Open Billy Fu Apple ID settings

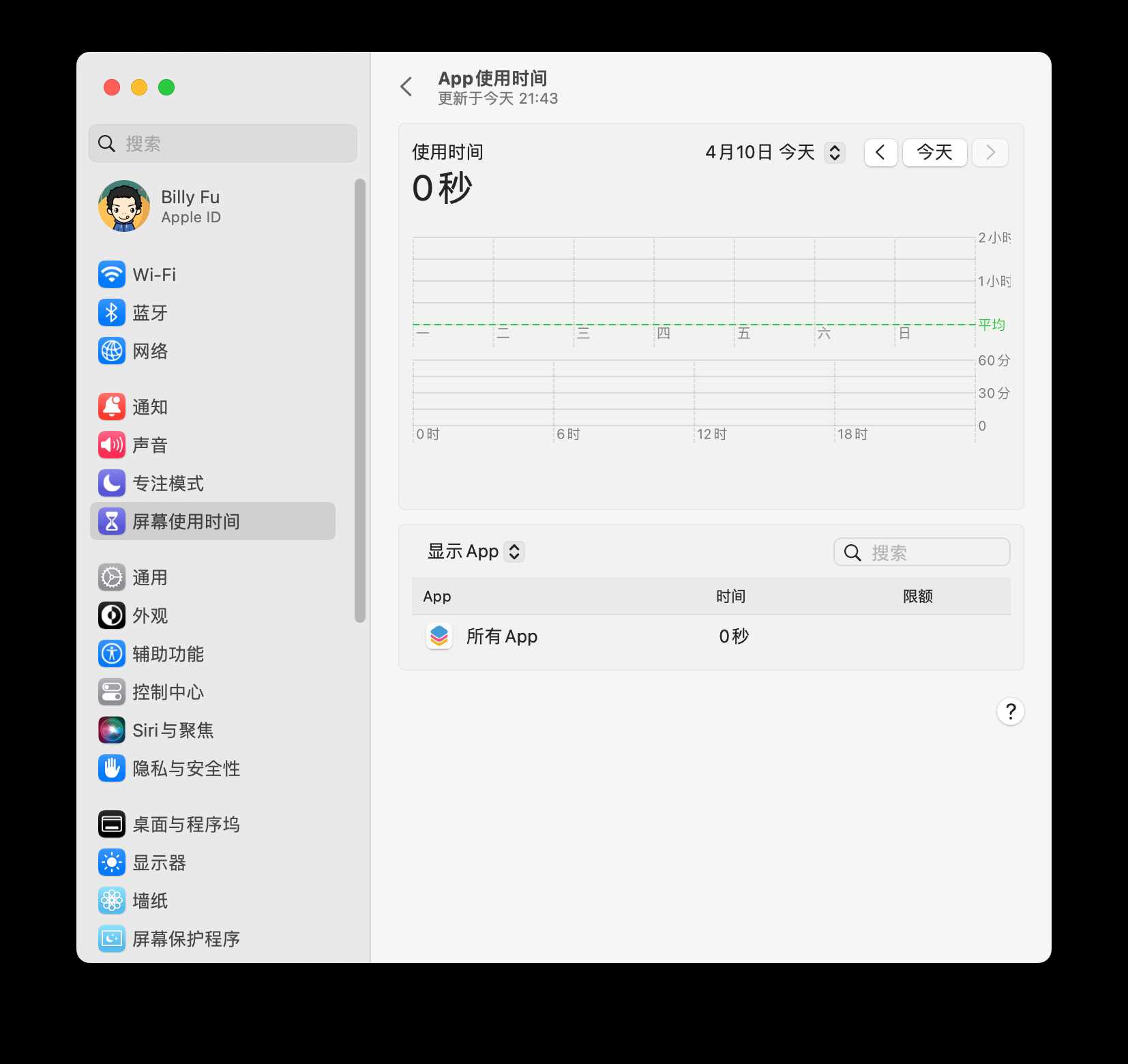(191, 206)
